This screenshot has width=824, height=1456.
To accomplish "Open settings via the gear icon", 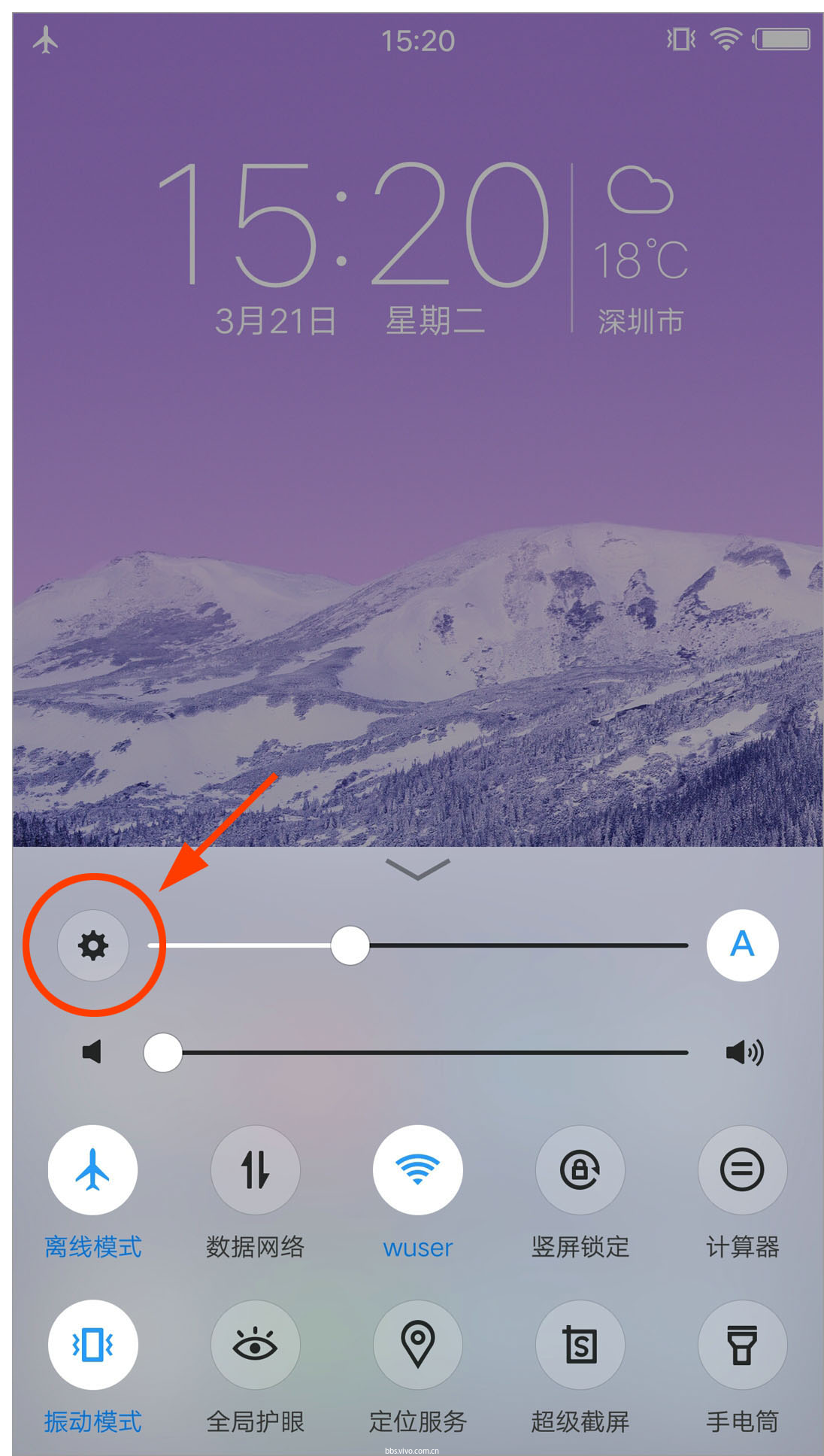I will (93, 945).
